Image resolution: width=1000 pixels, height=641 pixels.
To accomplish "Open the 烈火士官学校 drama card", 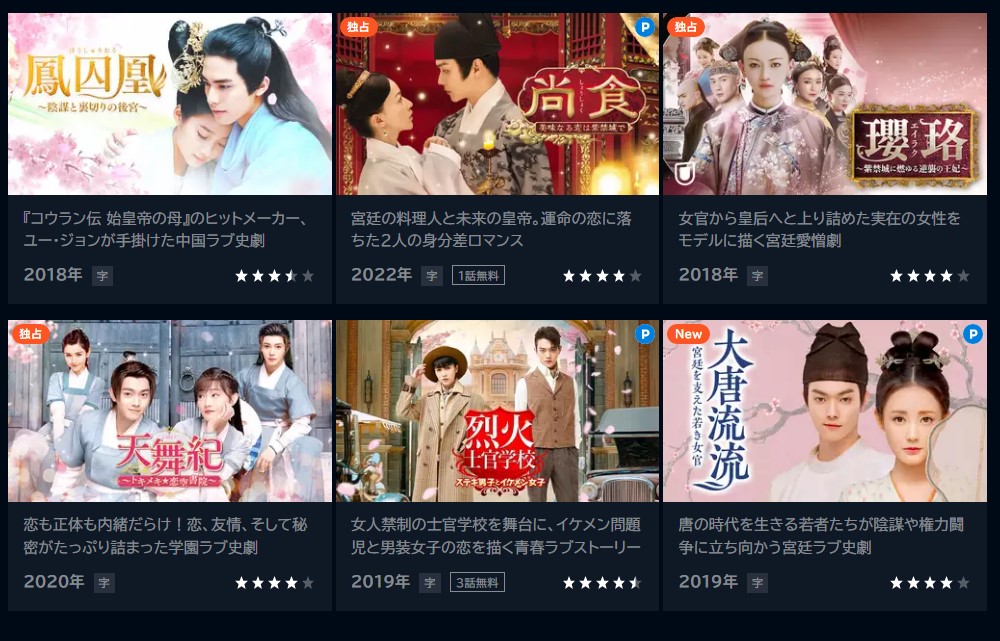I will pos(497,411).
